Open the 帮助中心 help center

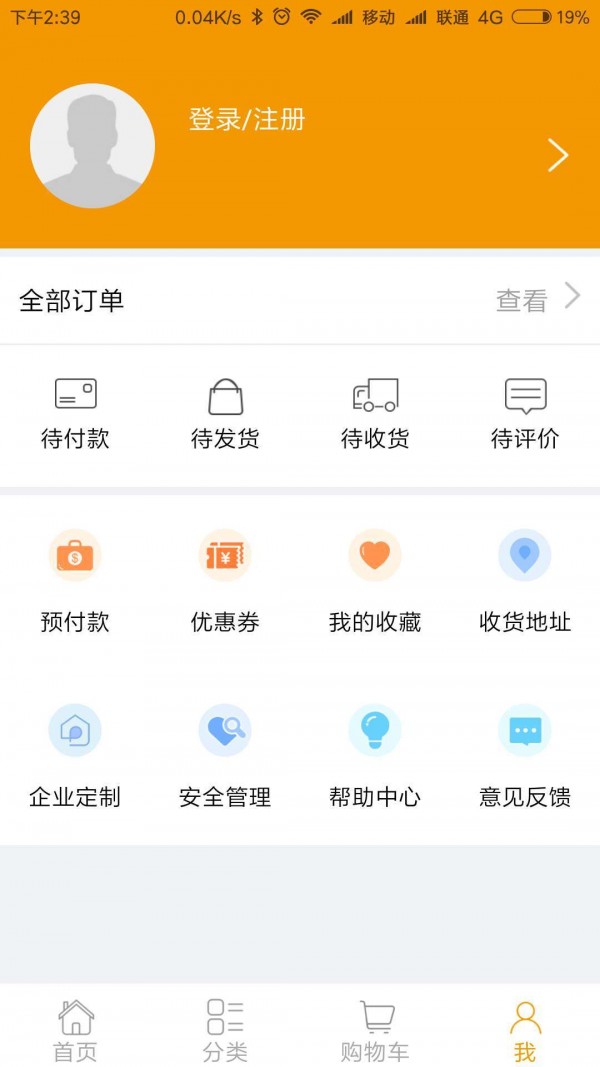click(x=375, y=755)
